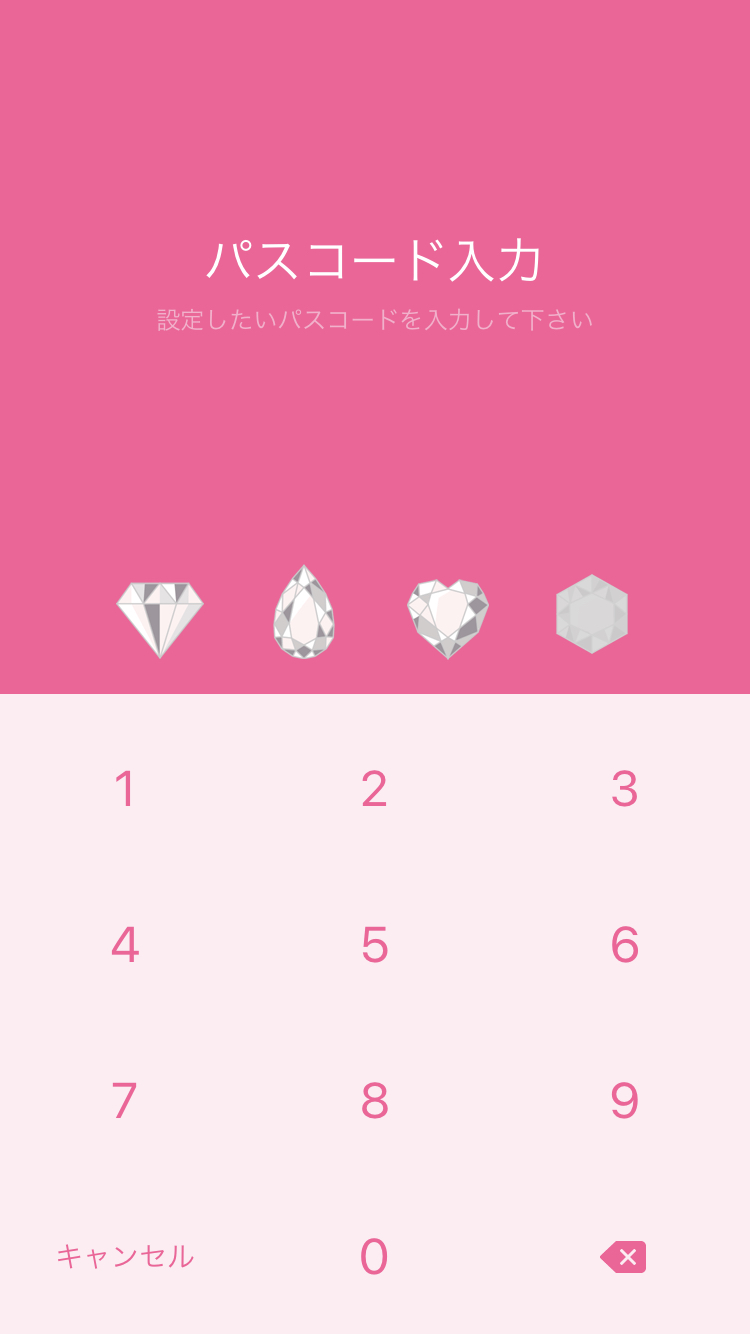750x1334 pixels.
Task: Enter digit 5 on the keypad
Action: (x=375, y=945)
